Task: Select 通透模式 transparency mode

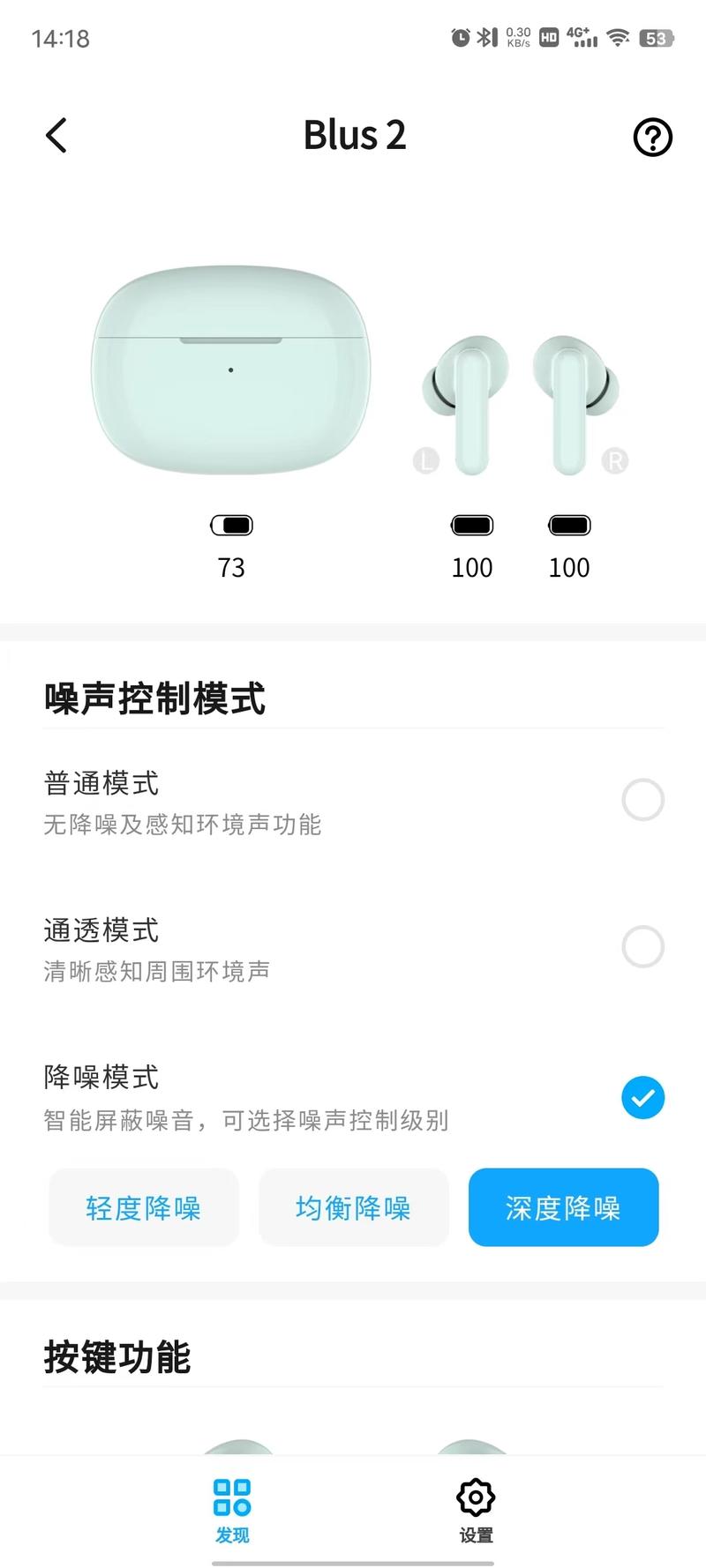Action: tap(353, 948)
